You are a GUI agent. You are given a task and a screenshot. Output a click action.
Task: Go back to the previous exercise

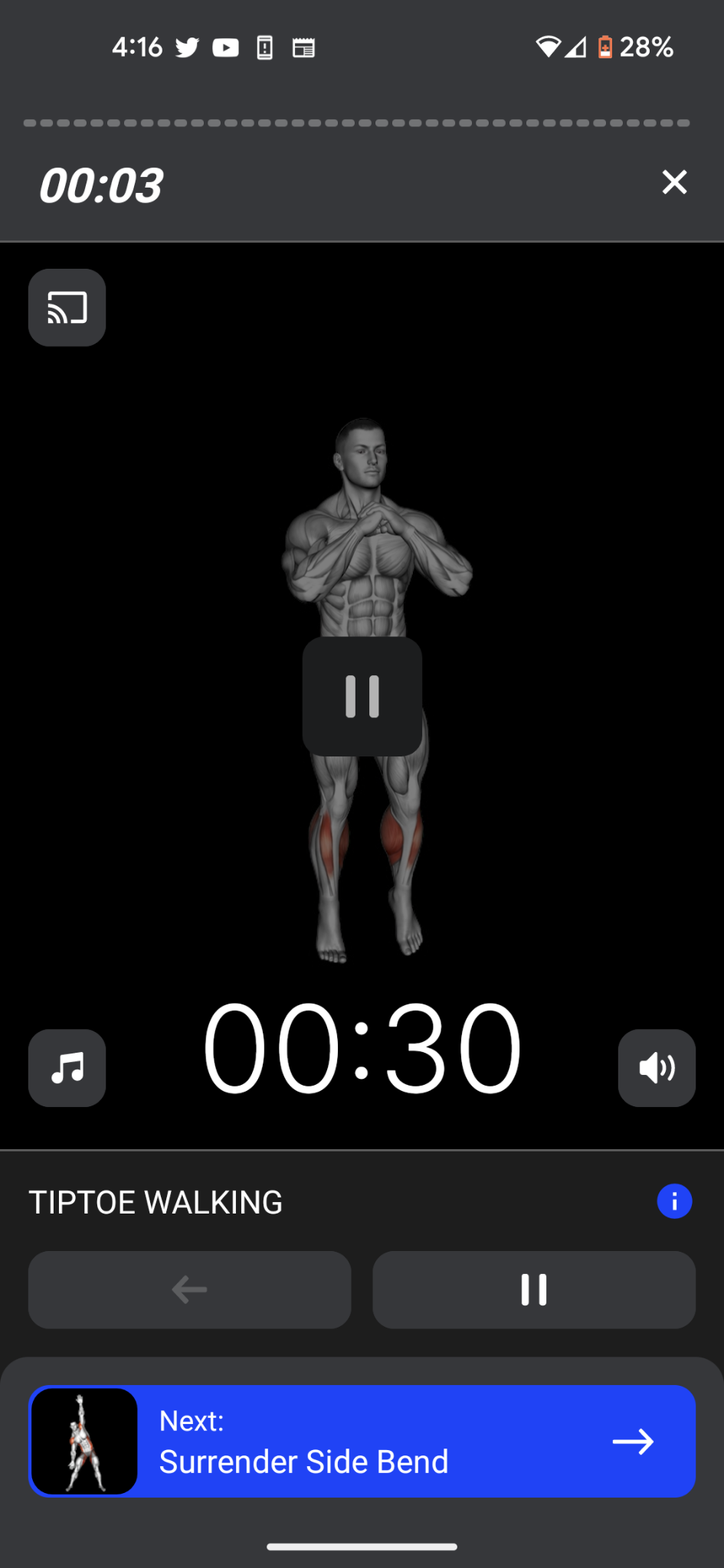(190, 1289)
